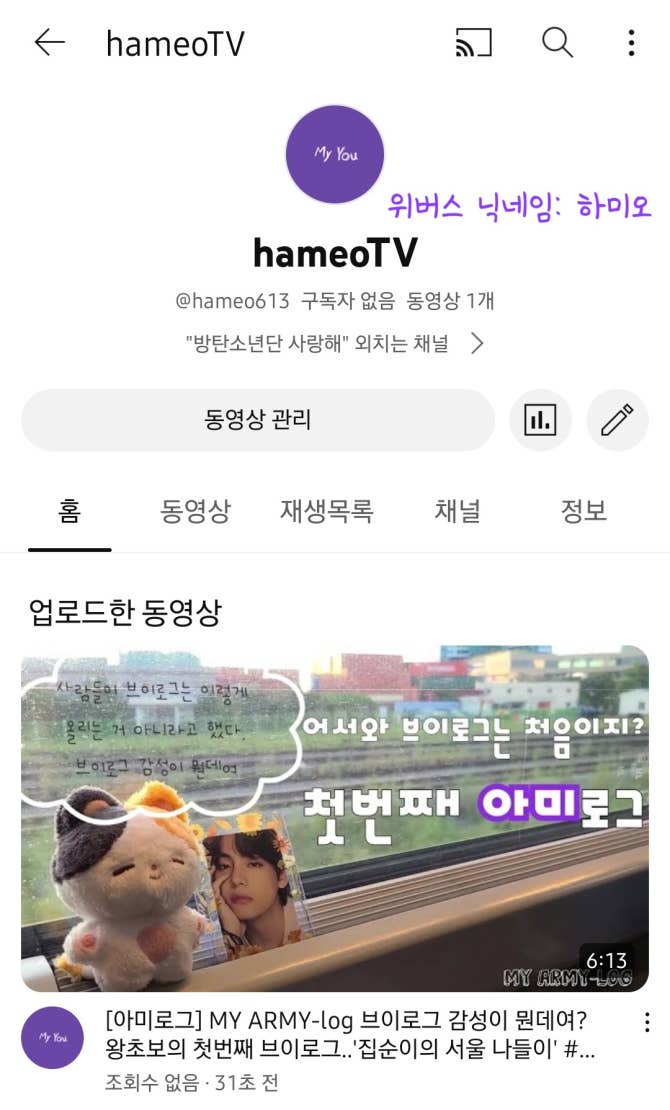The image size is (670, 1110).
Task: Switch to the 재생목록 tab
Action: tap(327, 512)
